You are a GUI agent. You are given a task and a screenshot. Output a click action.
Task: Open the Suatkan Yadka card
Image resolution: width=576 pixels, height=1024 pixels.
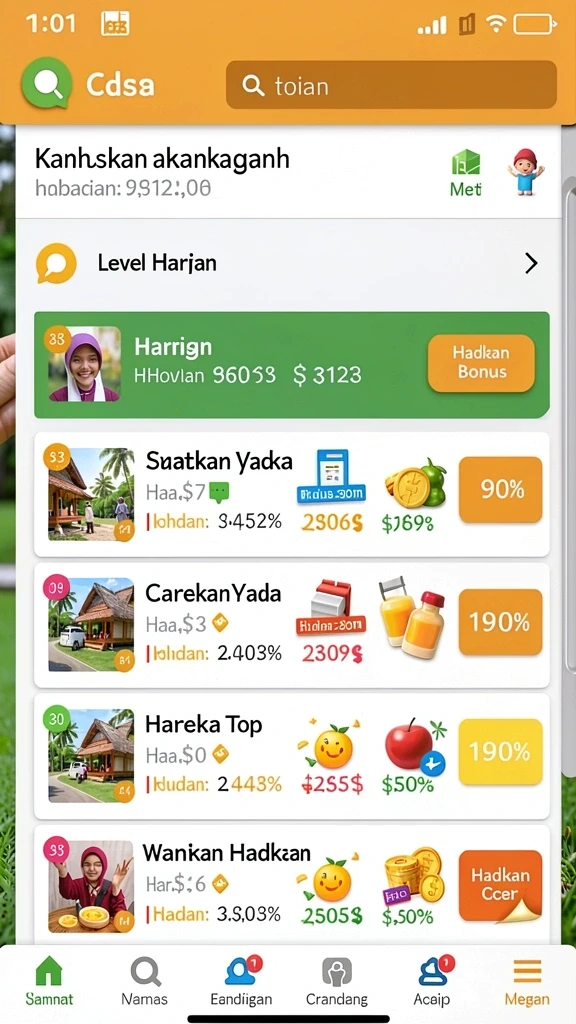point(292,494)
